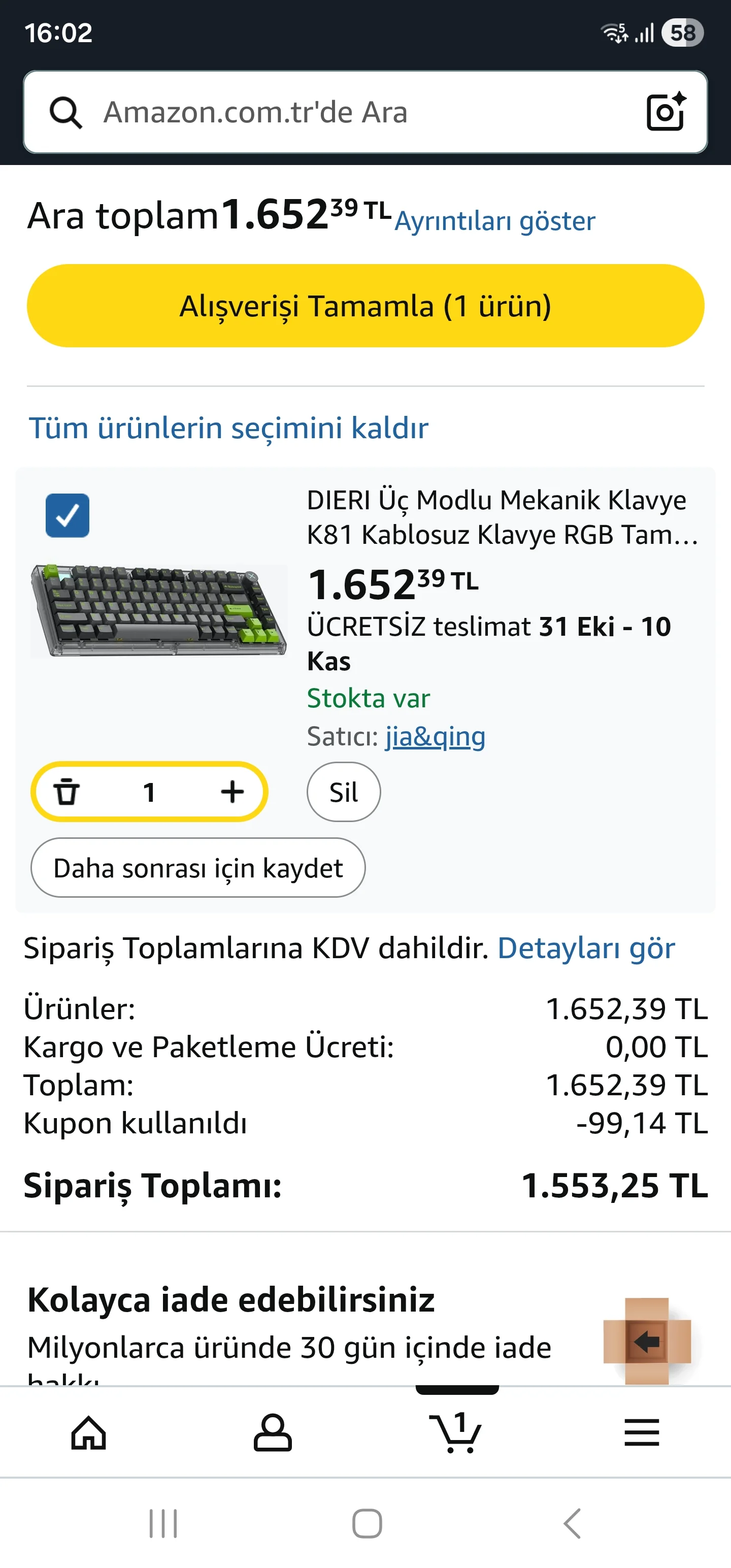
Task: Tap Alışverişi Tamamla checkout button
Action: [365, 306]
